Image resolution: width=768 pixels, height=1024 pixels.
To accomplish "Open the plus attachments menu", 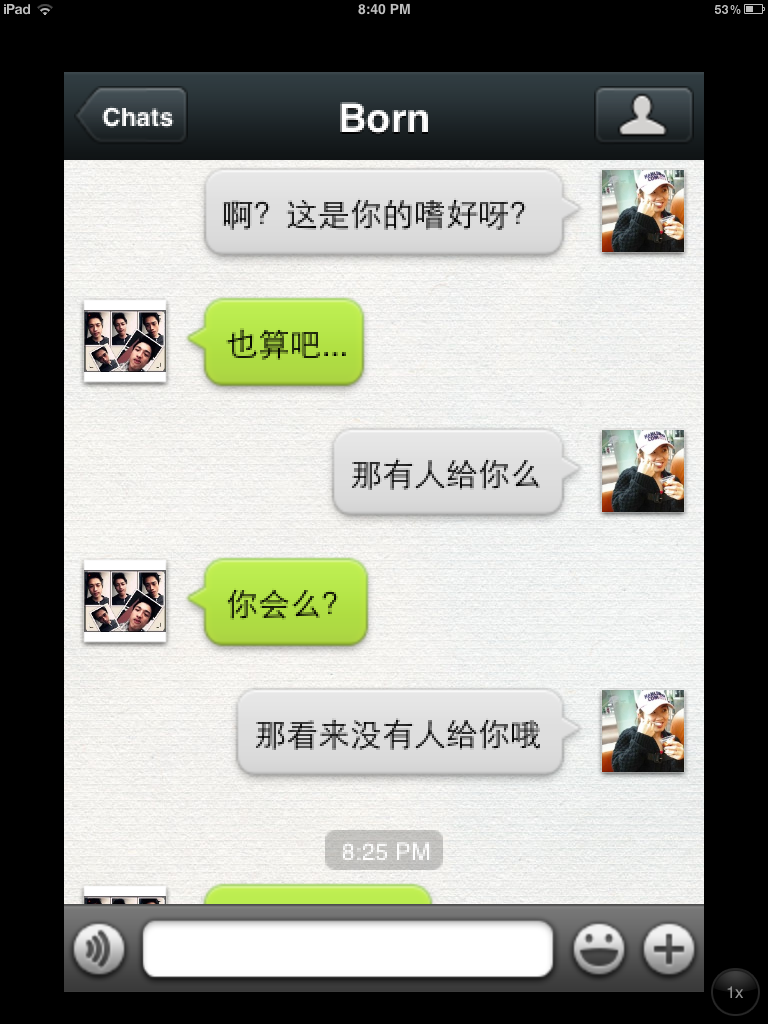I will pyautogui.click(x=668, y=949).
